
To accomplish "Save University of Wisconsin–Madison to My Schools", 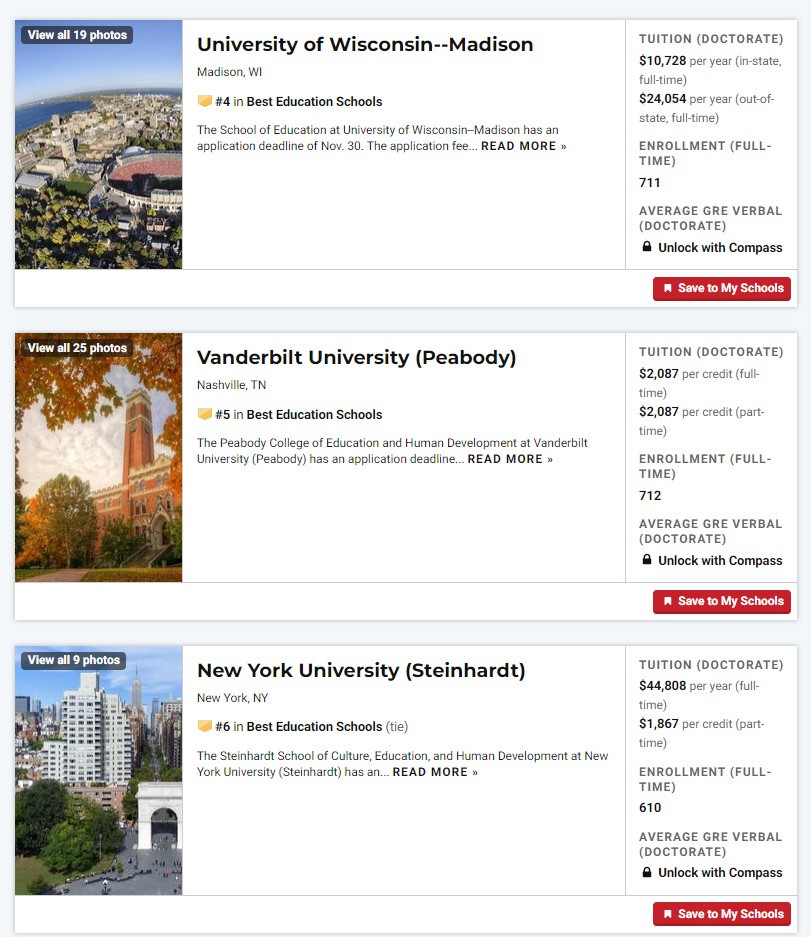I will (722, 289).
